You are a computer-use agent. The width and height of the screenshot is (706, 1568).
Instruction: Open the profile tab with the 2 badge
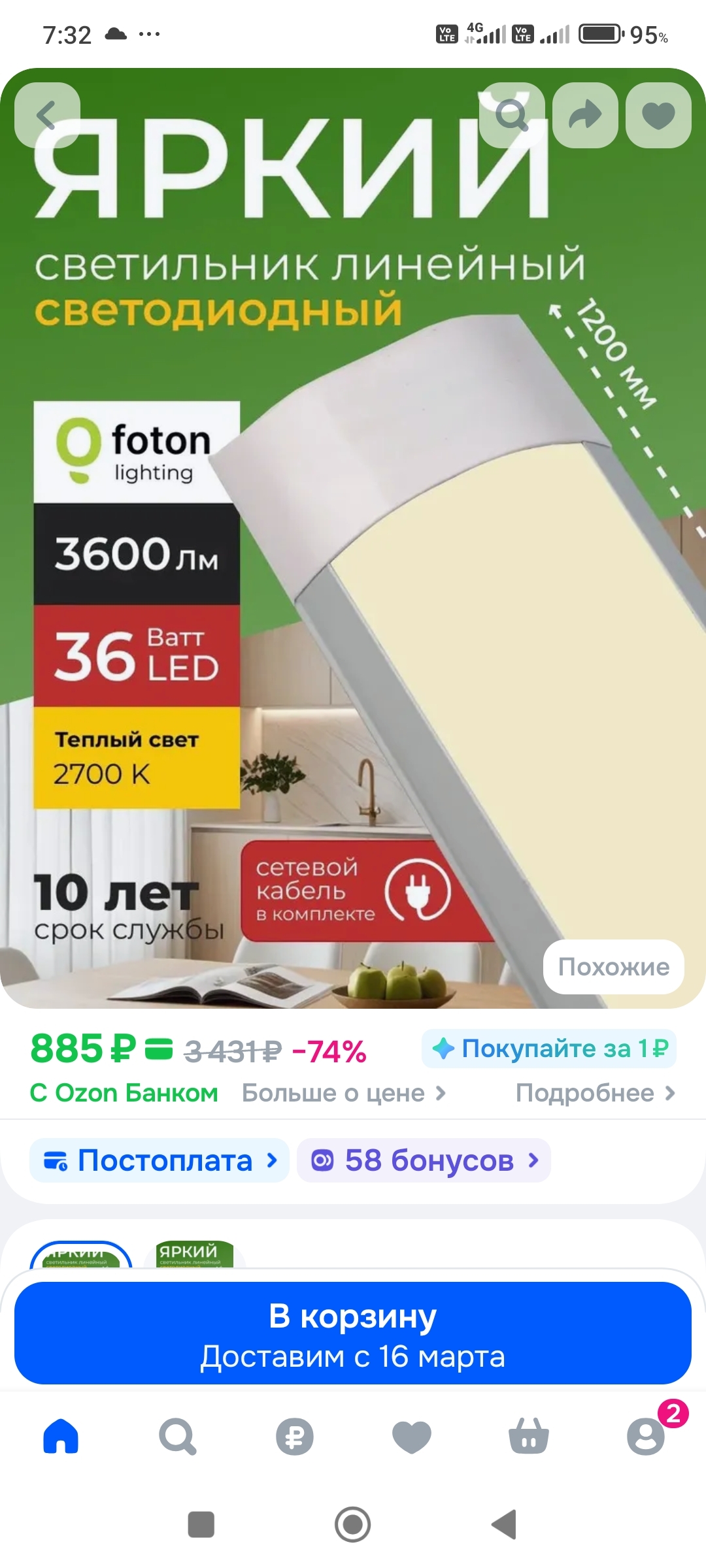pos(646,1435)
